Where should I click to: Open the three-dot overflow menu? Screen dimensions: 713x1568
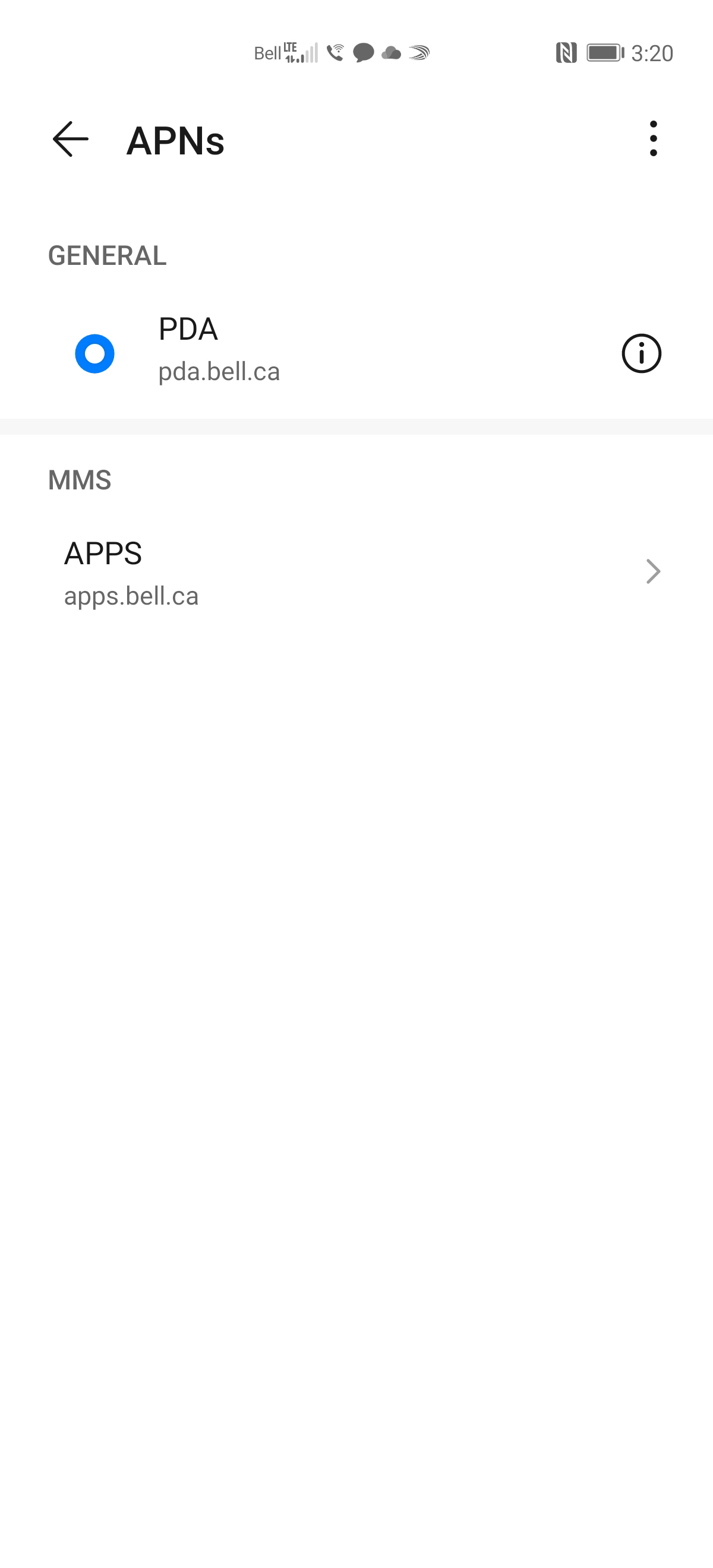[654, 139]
